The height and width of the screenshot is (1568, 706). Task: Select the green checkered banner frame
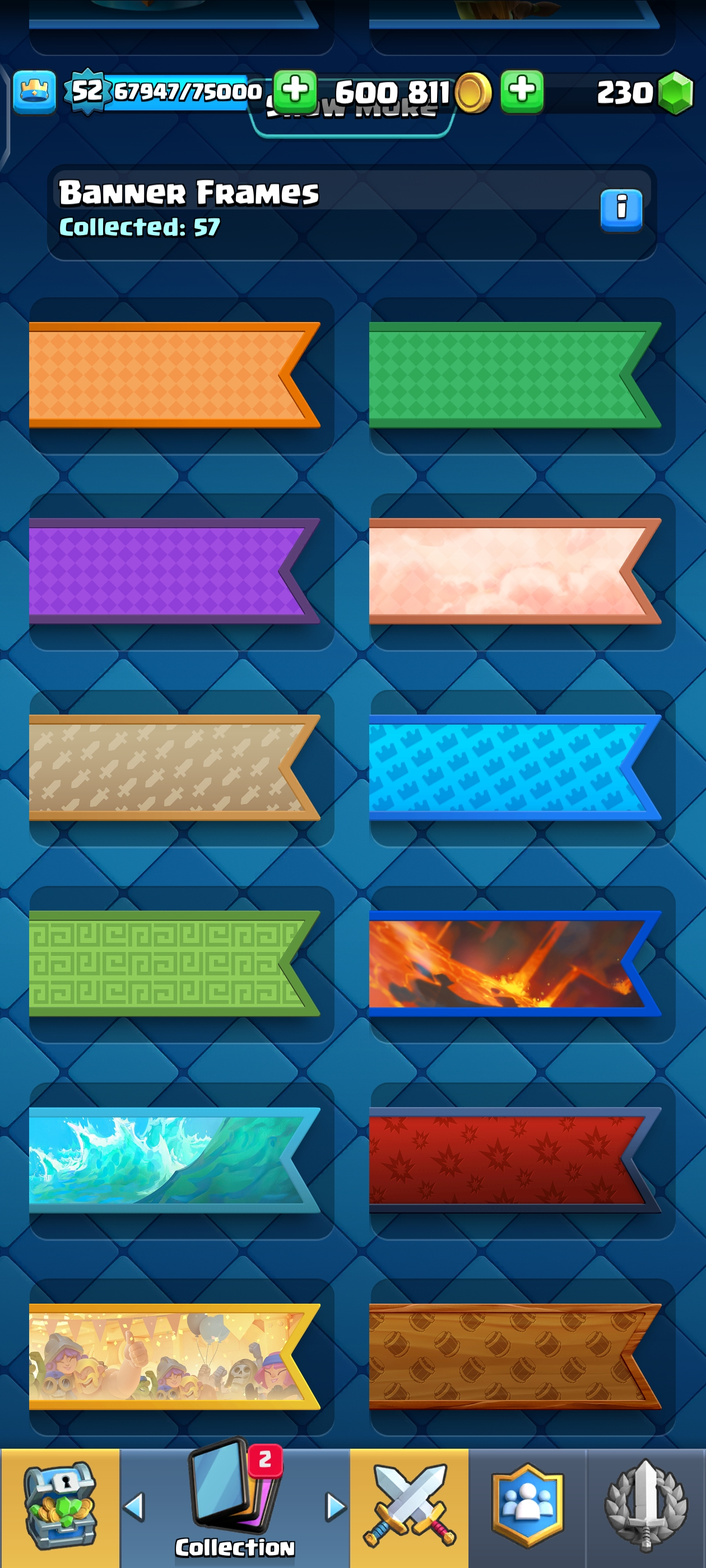coord(515,375)
